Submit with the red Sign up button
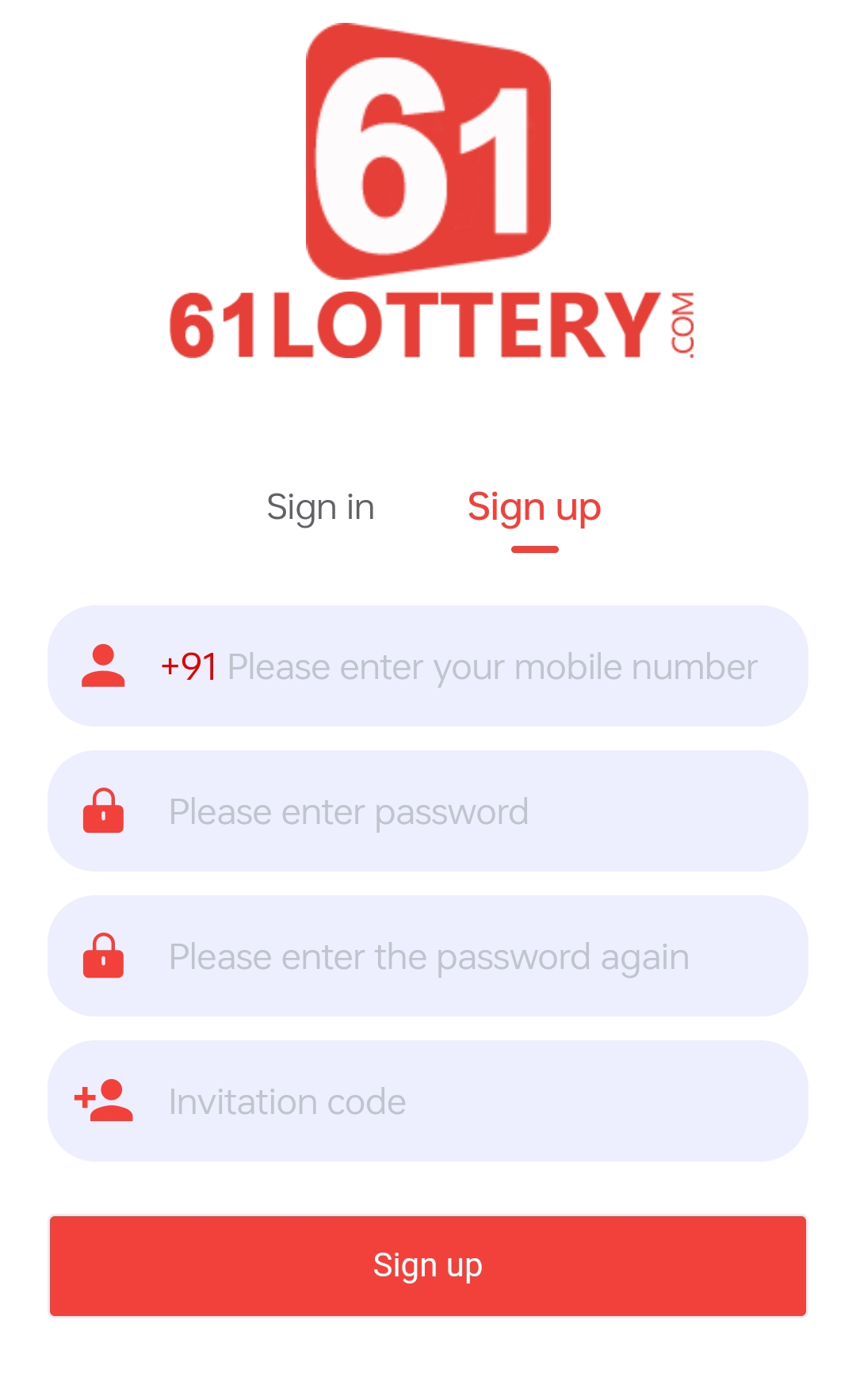The height and width of the screenshot is (1400, 856). pos(428,1265)
